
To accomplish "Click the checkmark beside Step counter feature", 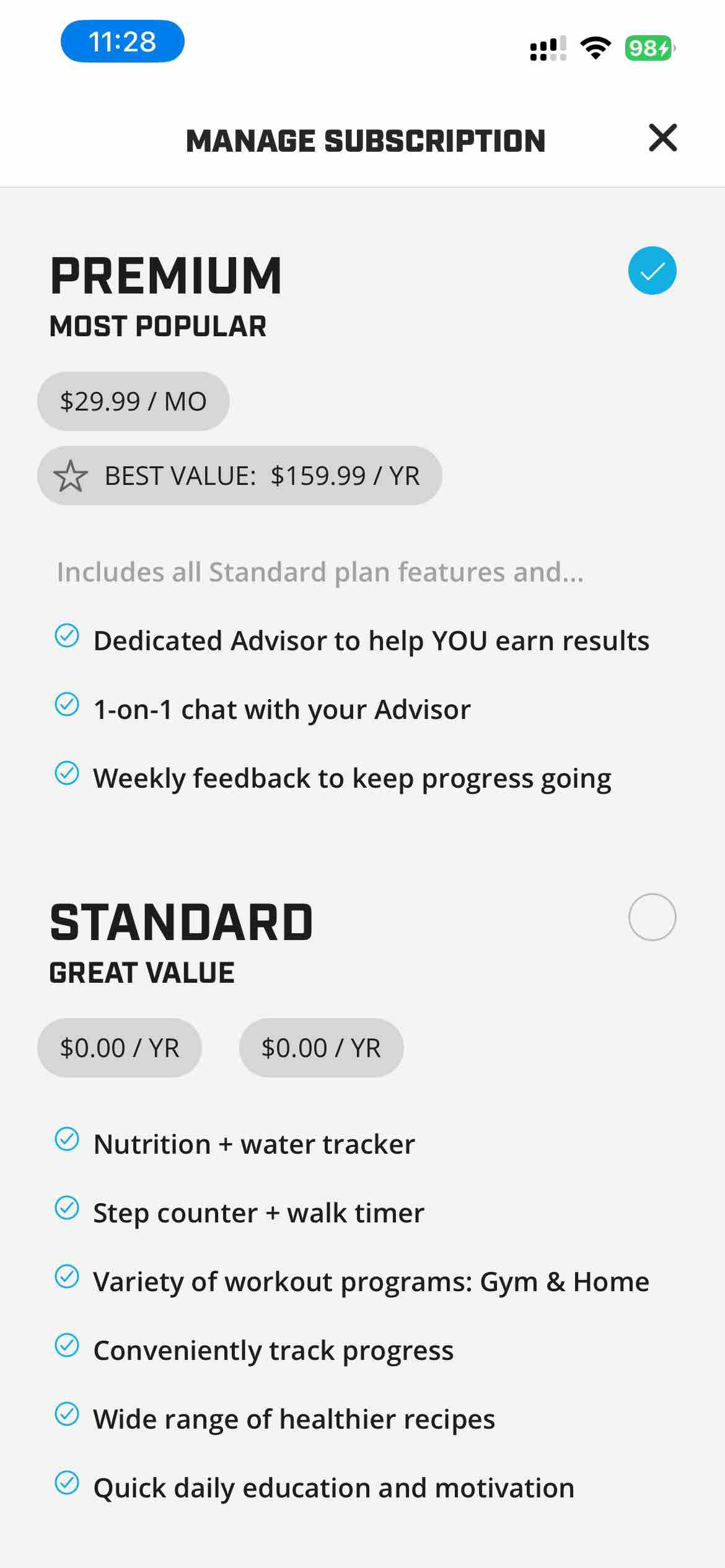I will [68, 1208].
